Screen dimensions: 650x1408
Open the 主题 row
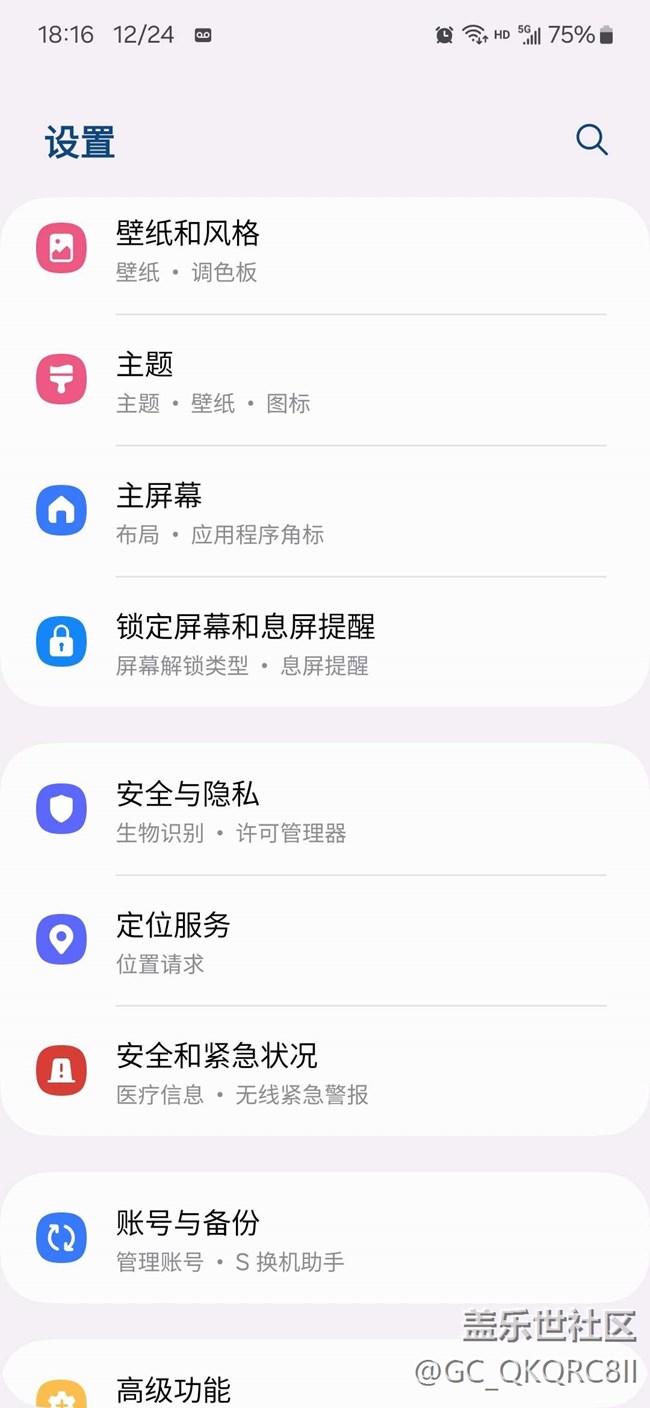coord(325,380)
